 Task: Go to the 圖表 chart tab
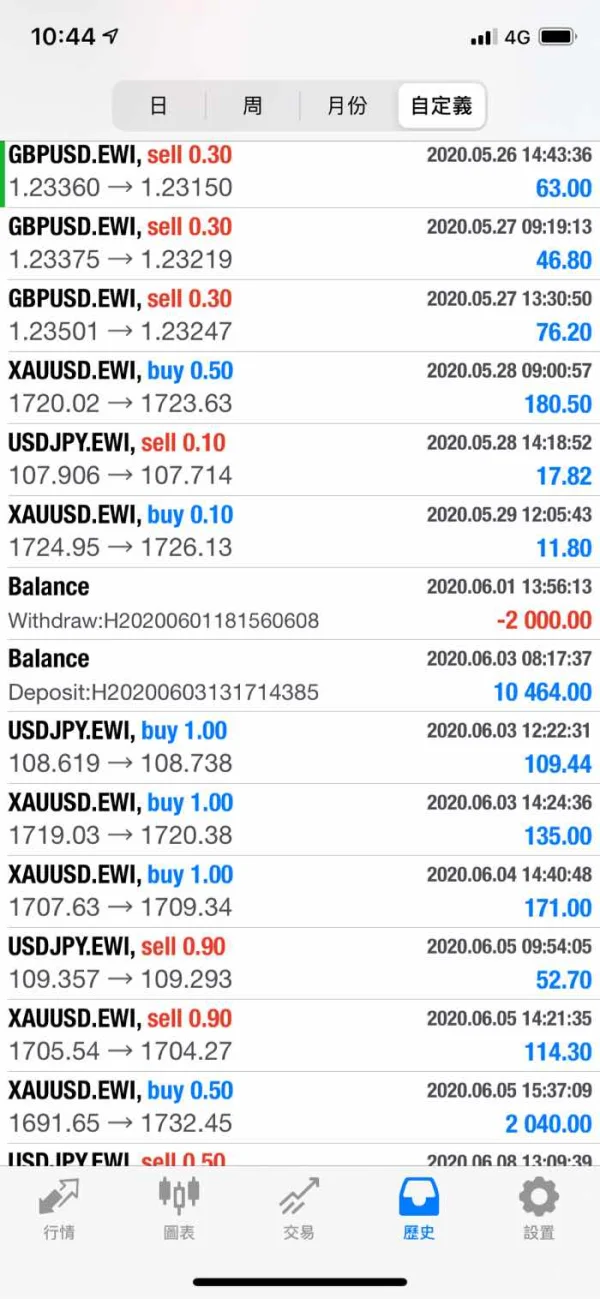click(x=179, y=1208)
